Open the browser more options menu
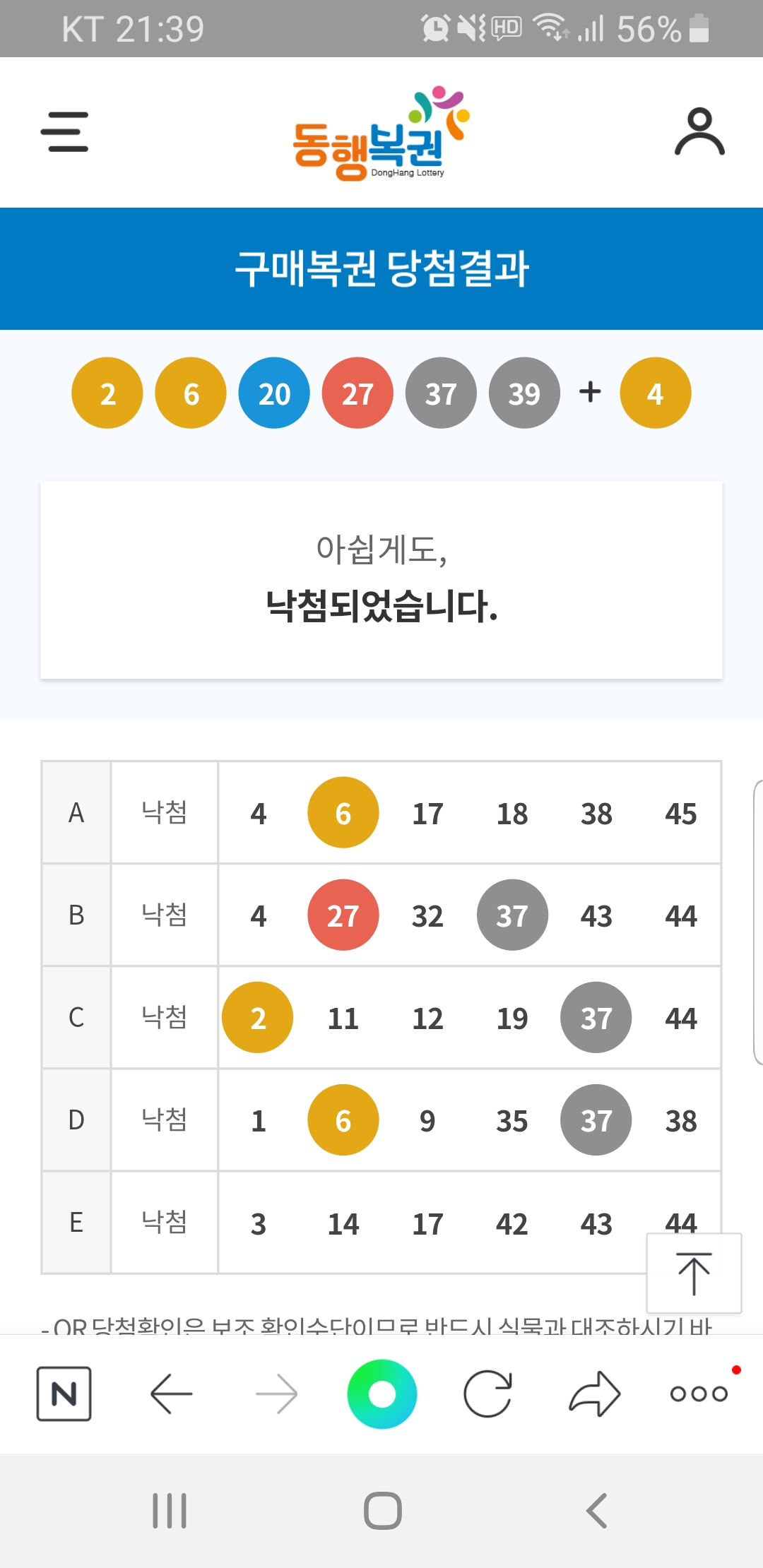 point(699,1394)
